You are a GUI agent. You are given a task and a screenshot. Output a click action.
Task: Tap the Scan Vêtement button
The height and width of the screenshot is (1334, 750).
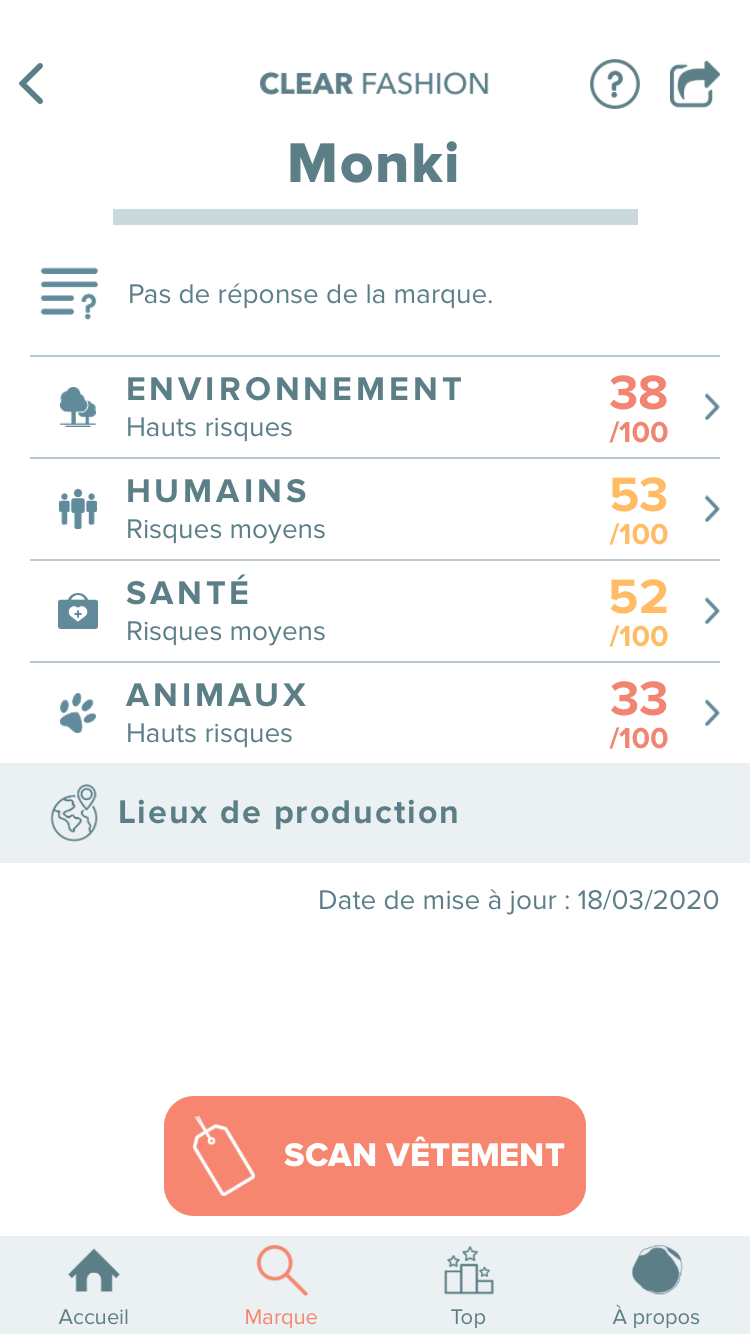375,1156
